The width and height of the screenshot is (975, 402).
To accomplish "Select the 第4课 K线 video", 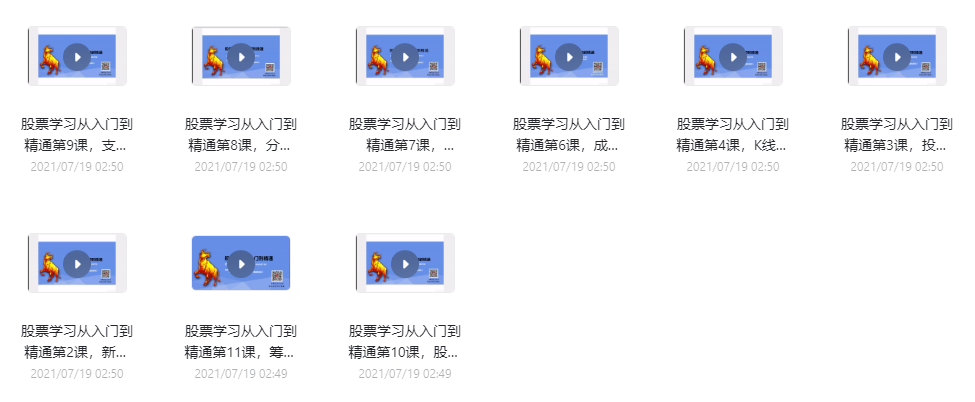I will click(733, 56).
